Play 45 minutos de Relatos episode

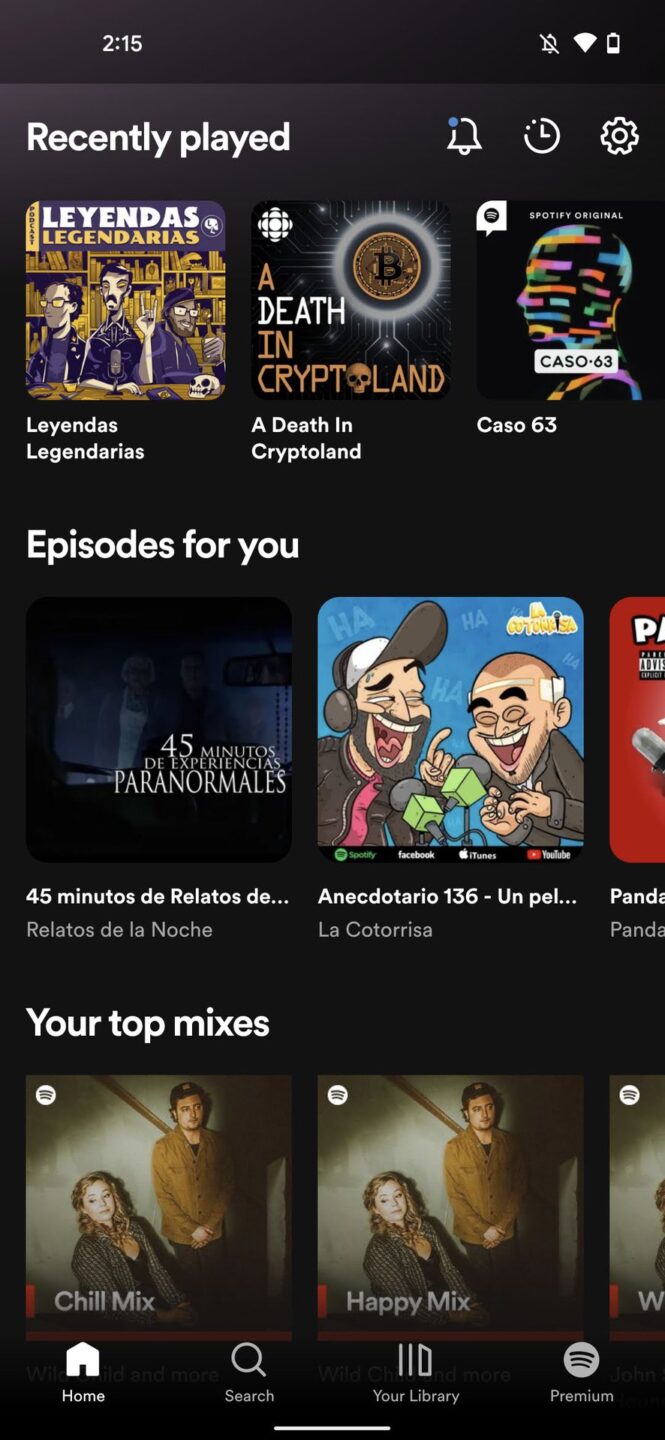[x=159, y=730]
